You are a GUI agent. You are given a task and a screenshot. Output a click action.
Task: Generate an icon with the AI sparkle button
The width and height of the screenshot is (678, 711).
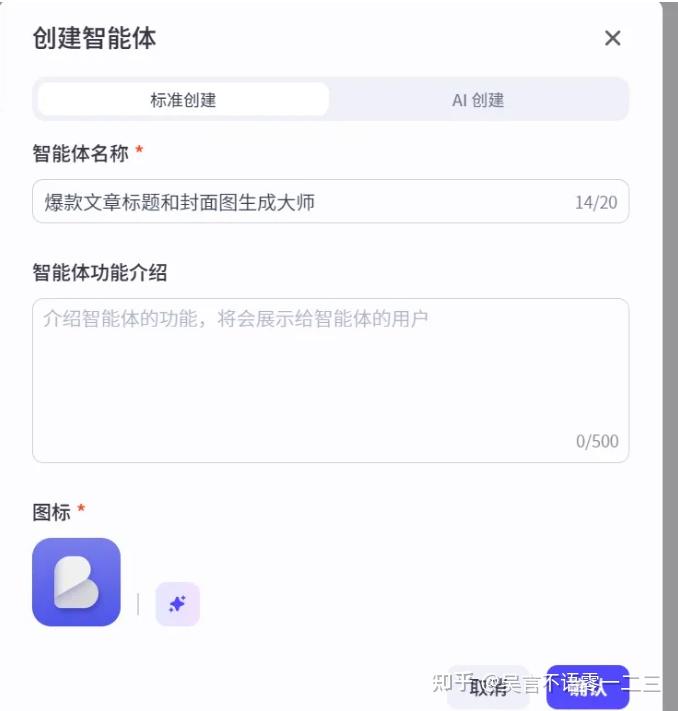coord(178,604)
